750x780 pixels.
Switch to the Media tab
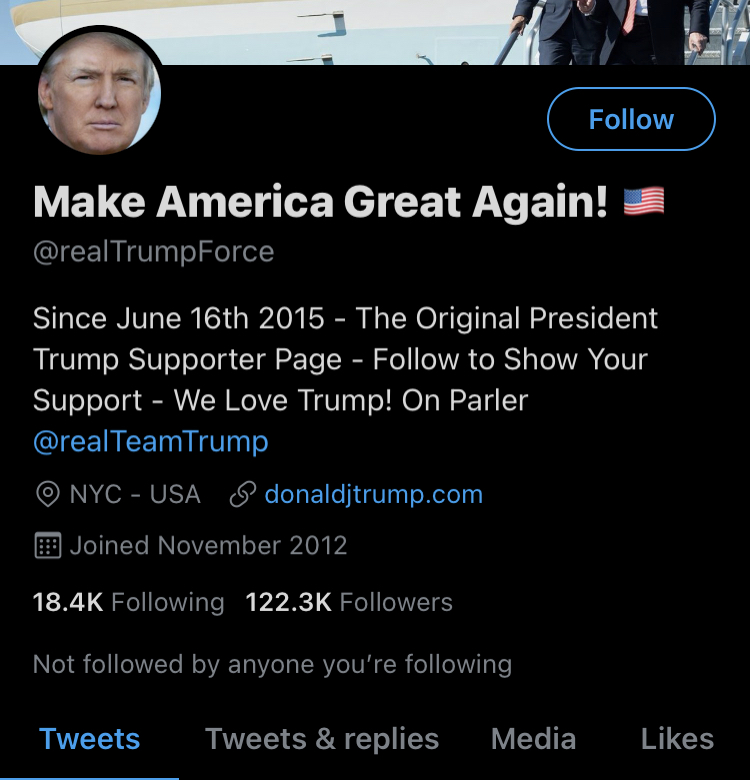click(x=533, y=739)
